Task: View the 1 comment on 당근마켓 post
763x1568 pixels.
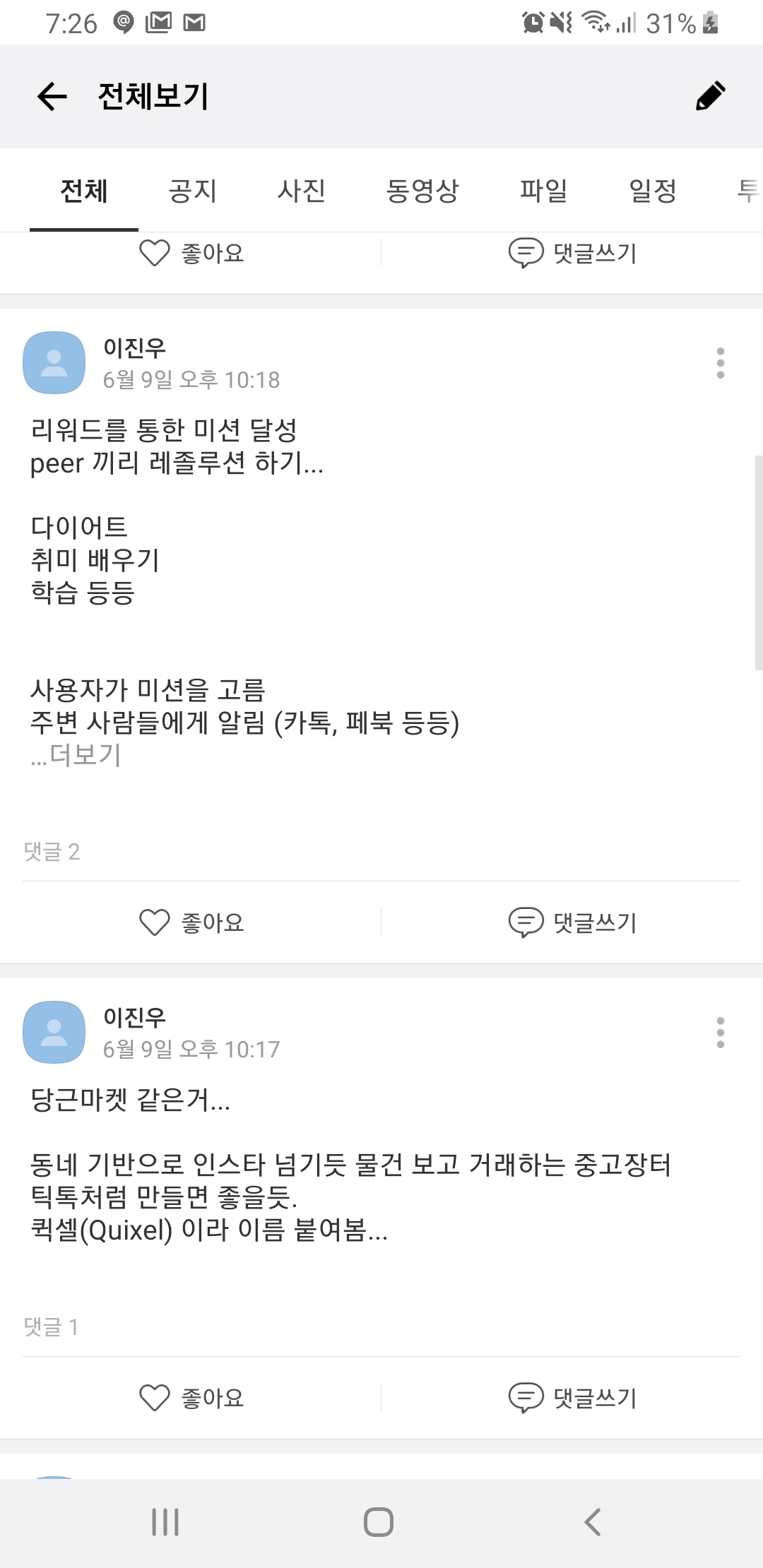Action: click(x=52, y=1327)
